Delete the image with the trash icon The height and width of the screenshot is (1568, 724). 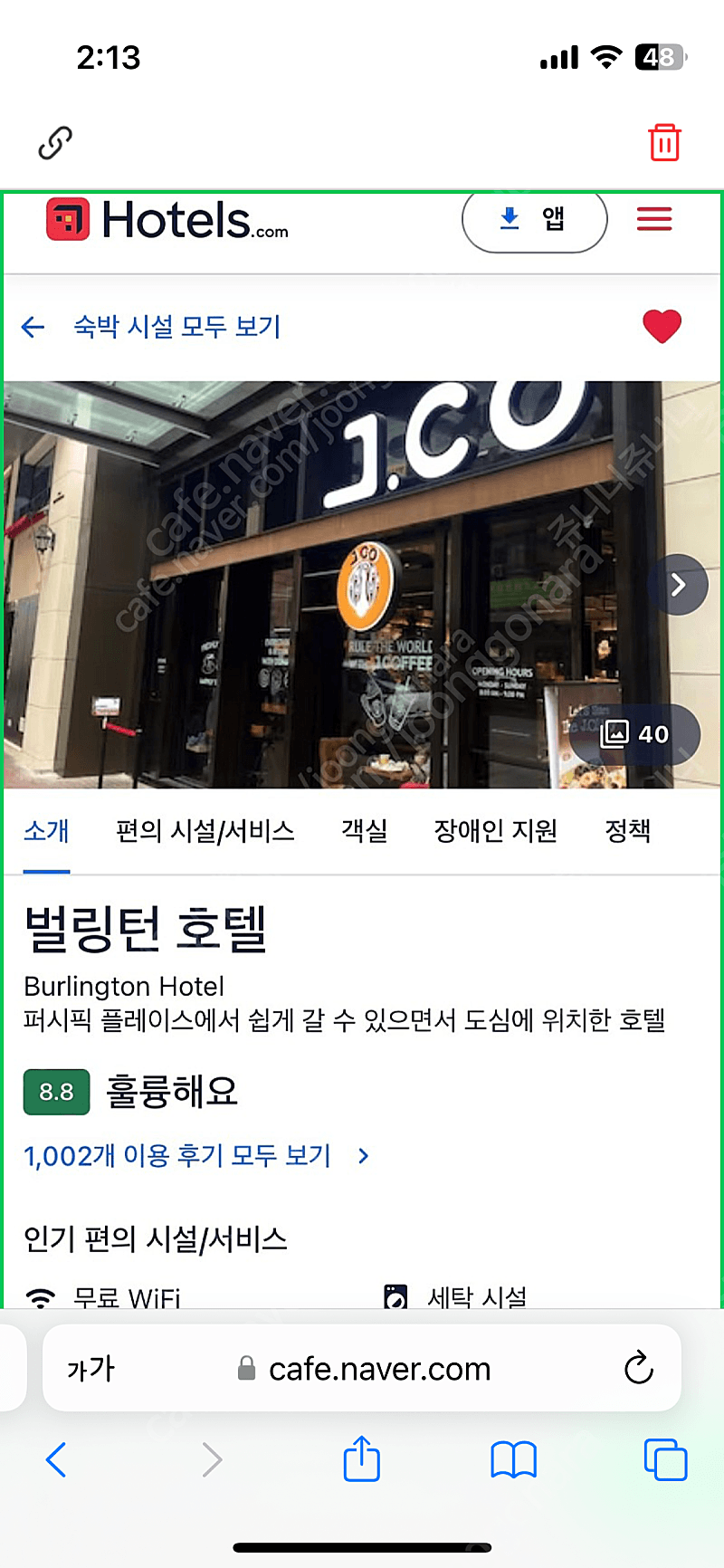point(664,142)
